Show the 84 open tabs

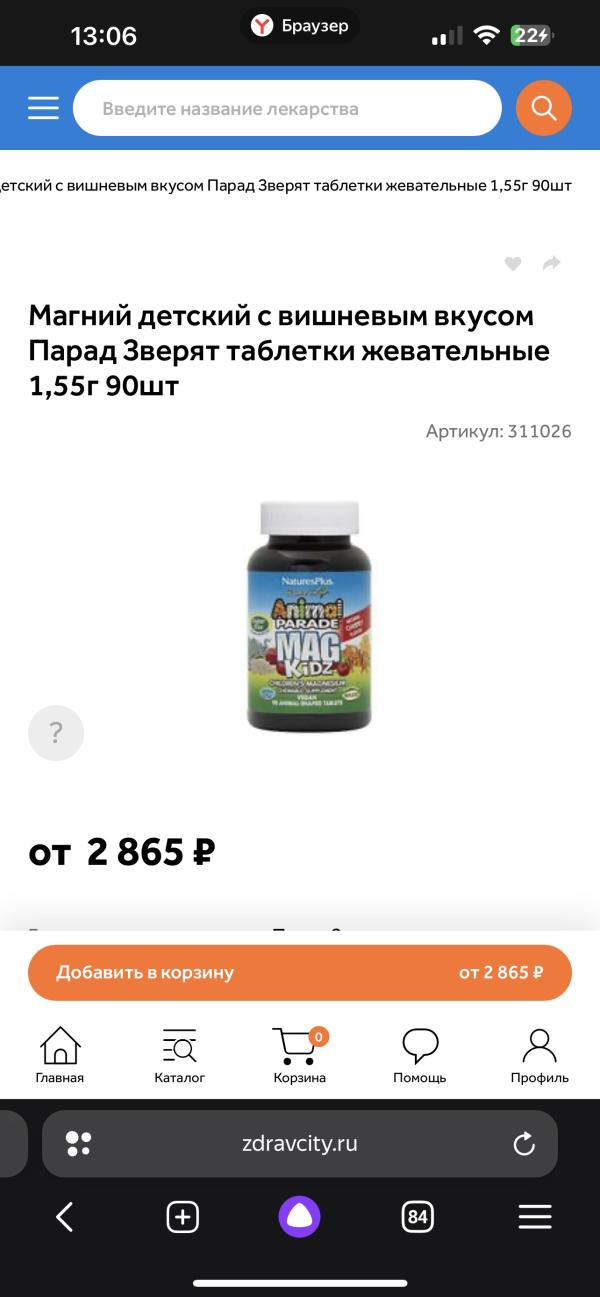pos(418,1216)
